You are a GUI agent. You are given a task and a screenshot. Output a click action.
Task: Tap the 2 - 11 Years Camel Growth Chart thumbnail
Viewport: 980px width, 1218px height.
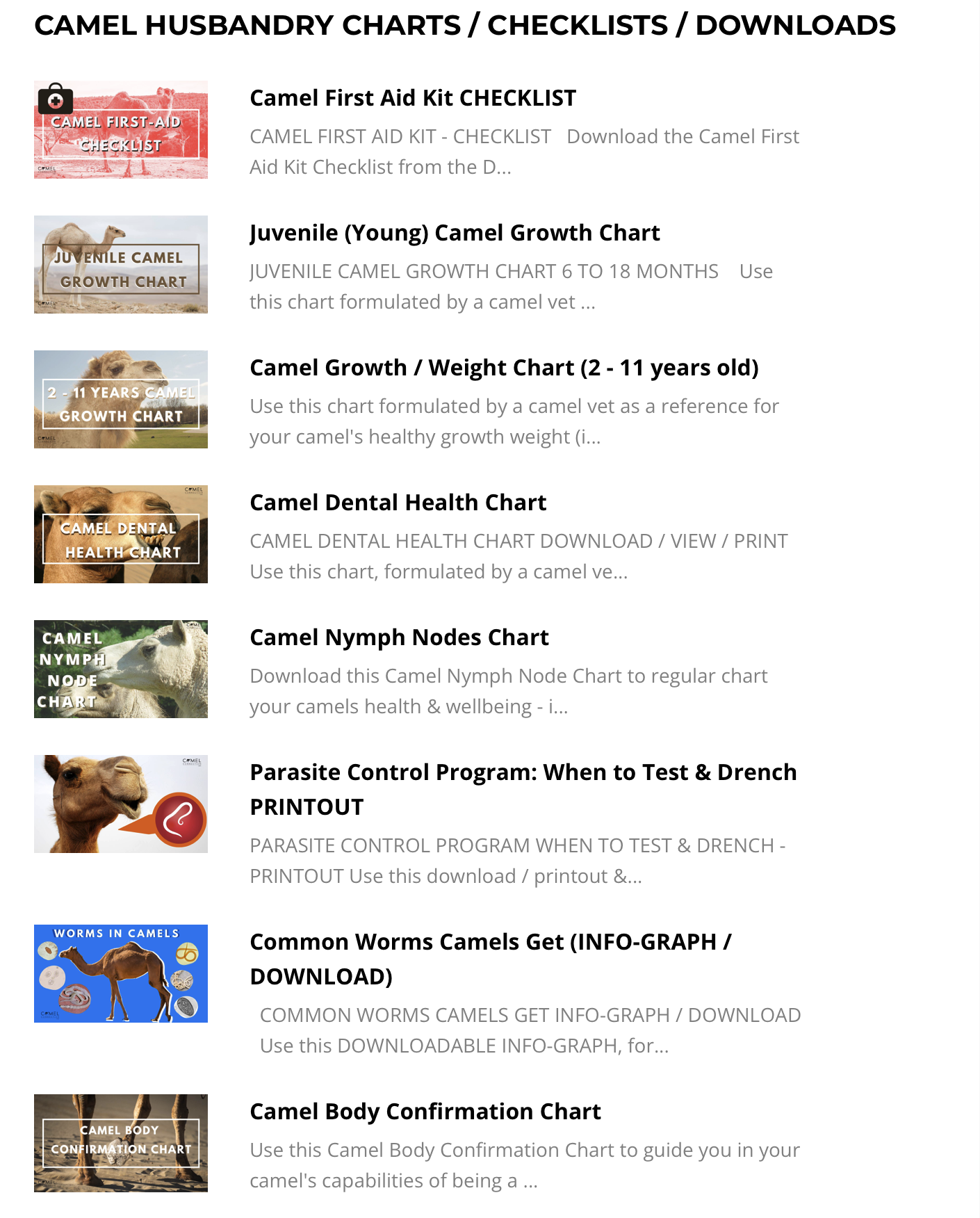pos(121,400)
